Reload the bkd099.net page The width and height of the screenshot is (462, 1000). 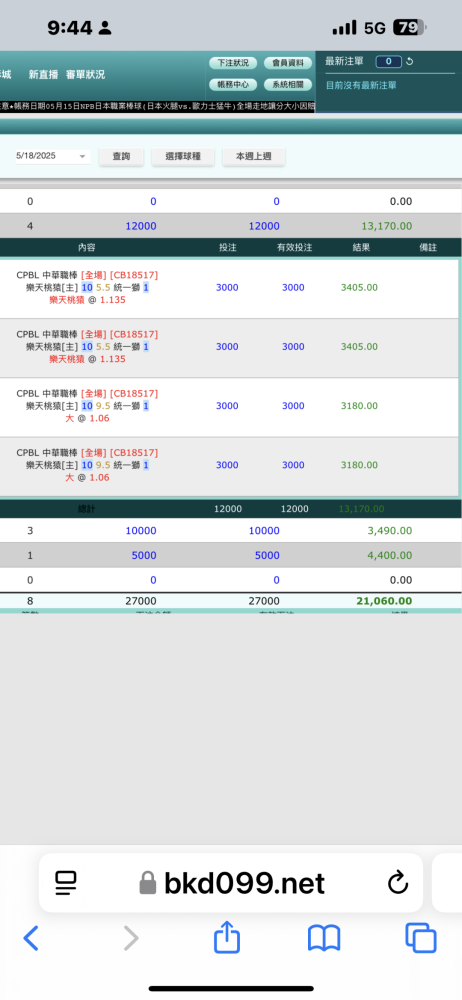(398, 883)
